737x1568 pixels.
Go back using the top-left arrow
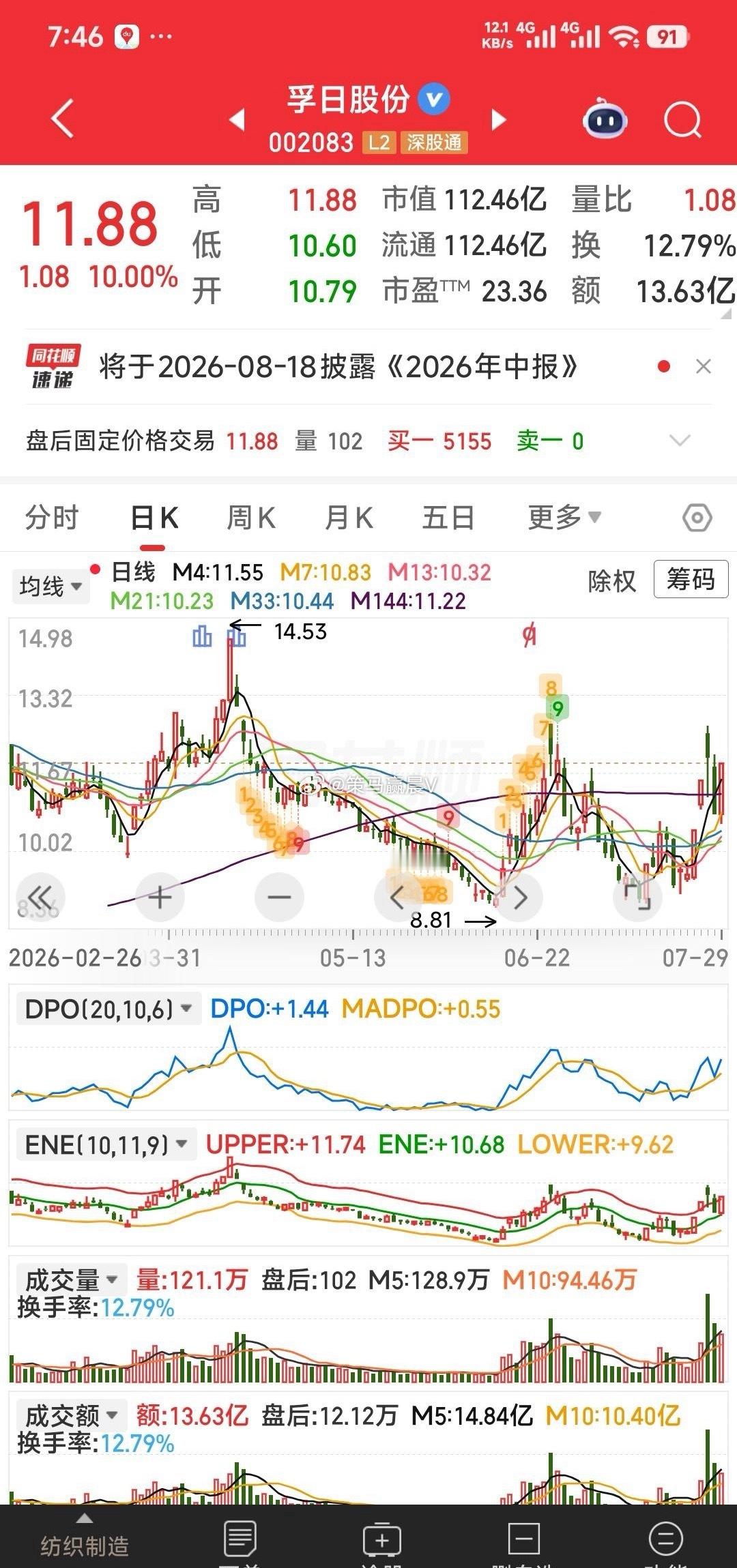(62, 119)
